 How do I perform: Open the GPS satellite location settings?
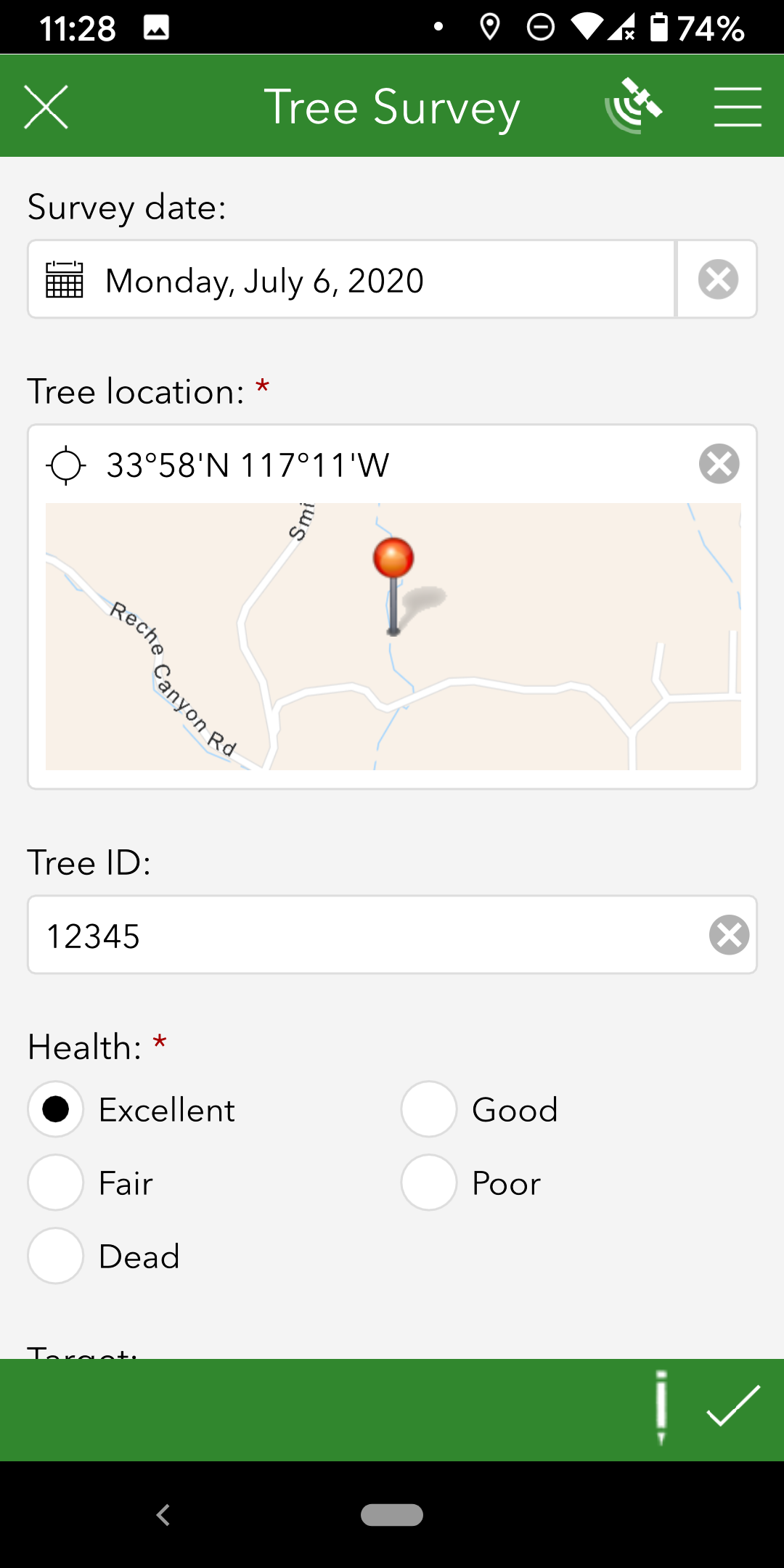point(634,105)
